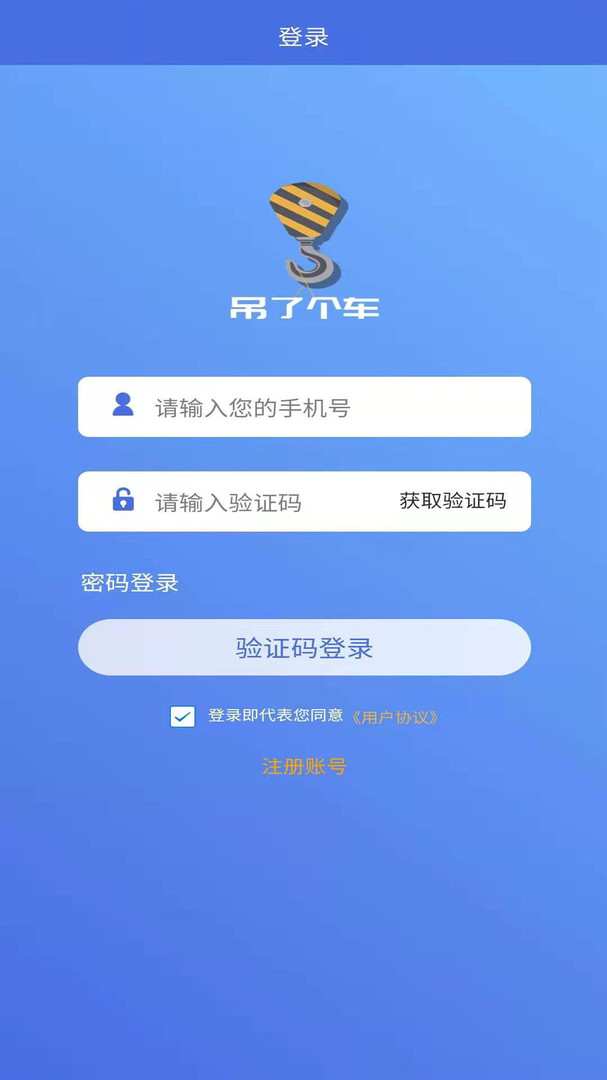Switch to 密码登录 password login
The height and width of the screenshot is (1080, 607).
[130, 583]
